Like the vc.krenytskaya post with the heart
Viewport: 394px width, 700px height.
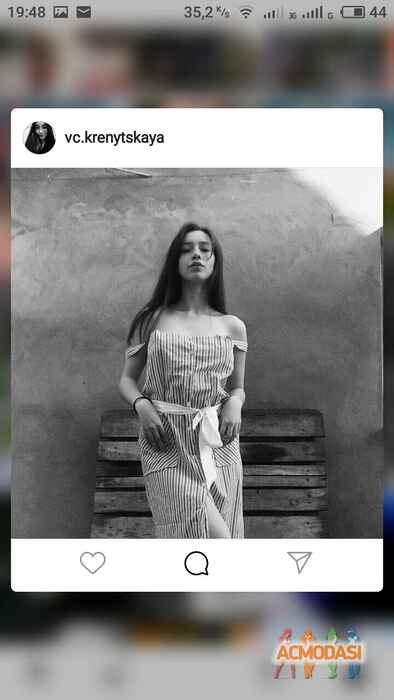tap(93, 562)
